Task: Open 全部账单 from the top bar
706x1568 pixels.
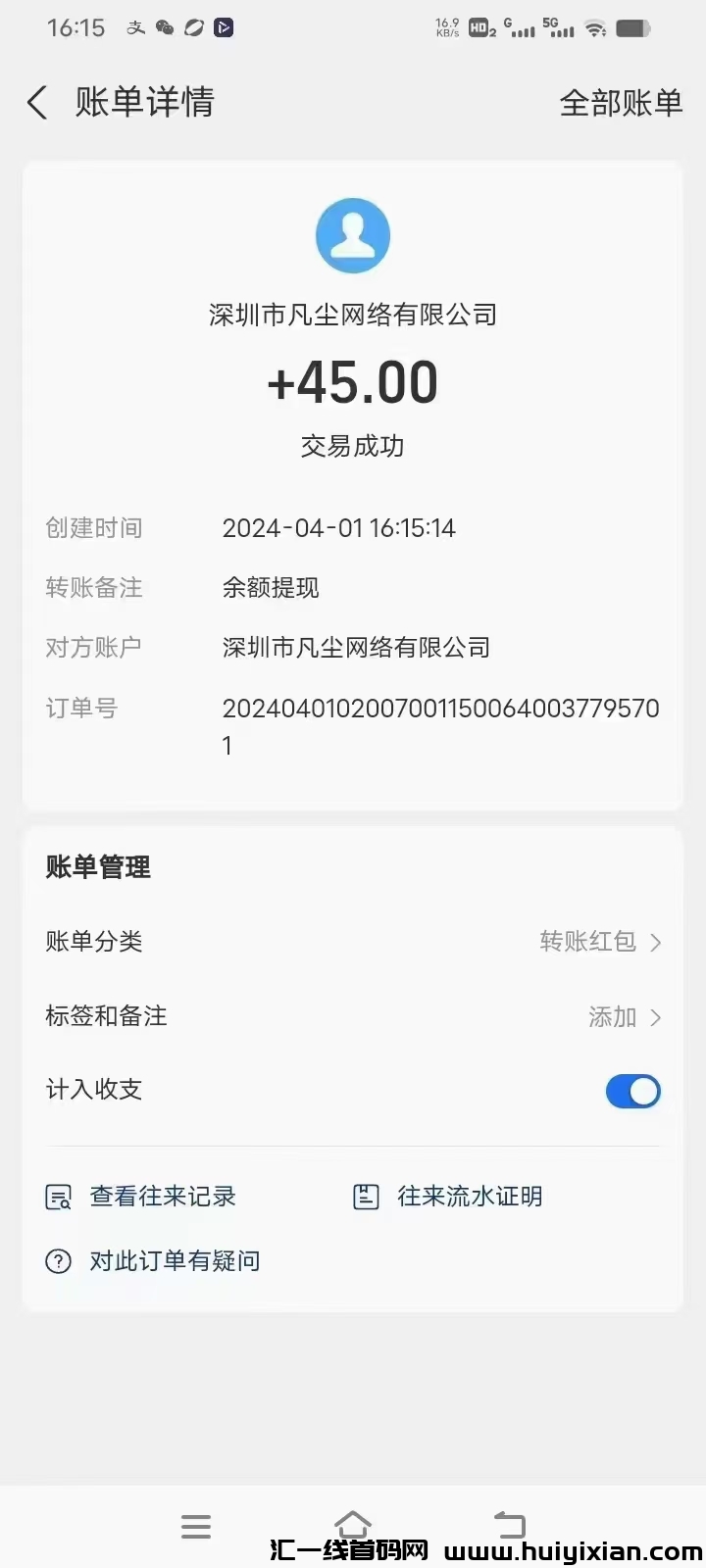Action: click(x=621, y=102)
